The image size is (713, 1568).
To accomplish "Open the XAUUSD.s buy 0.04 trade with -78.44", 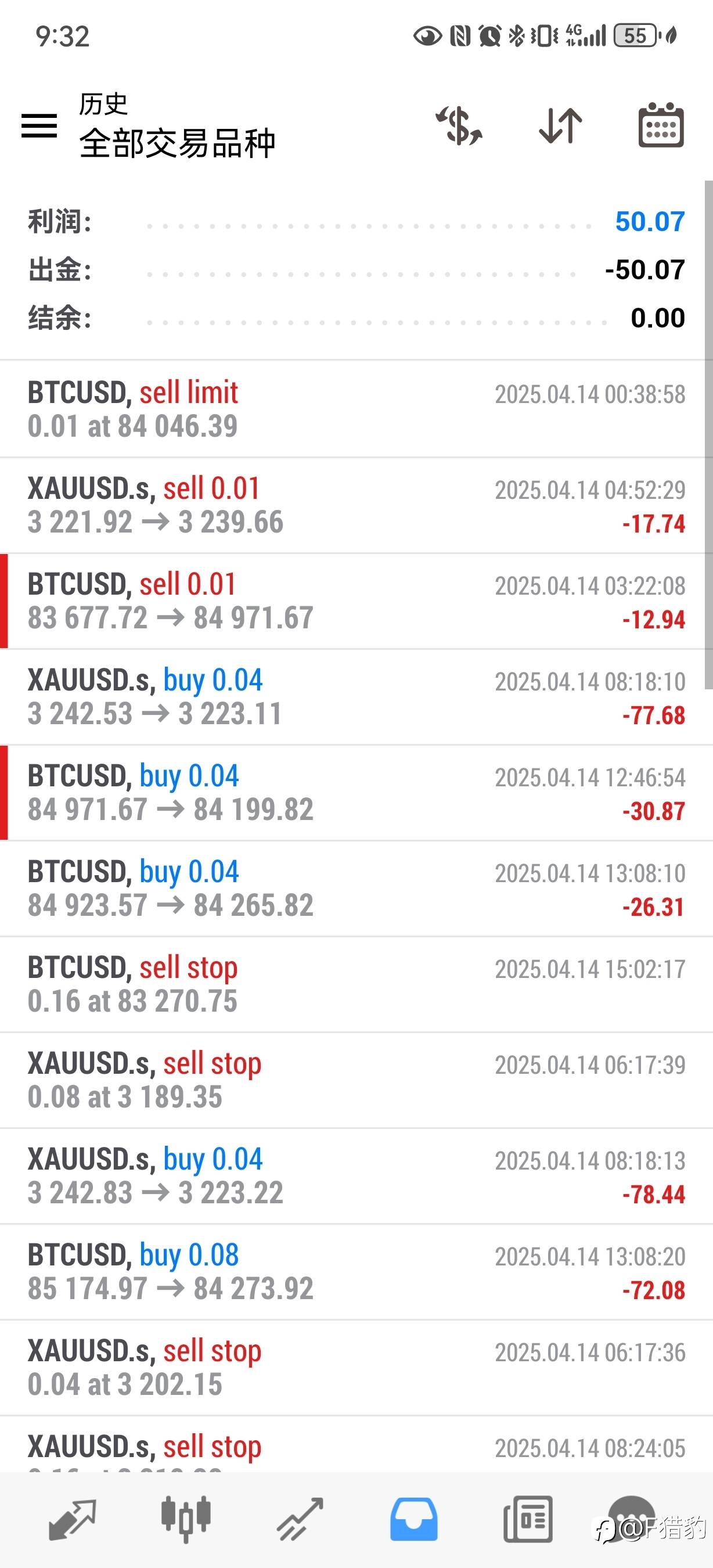I will tap(356, 1176).
